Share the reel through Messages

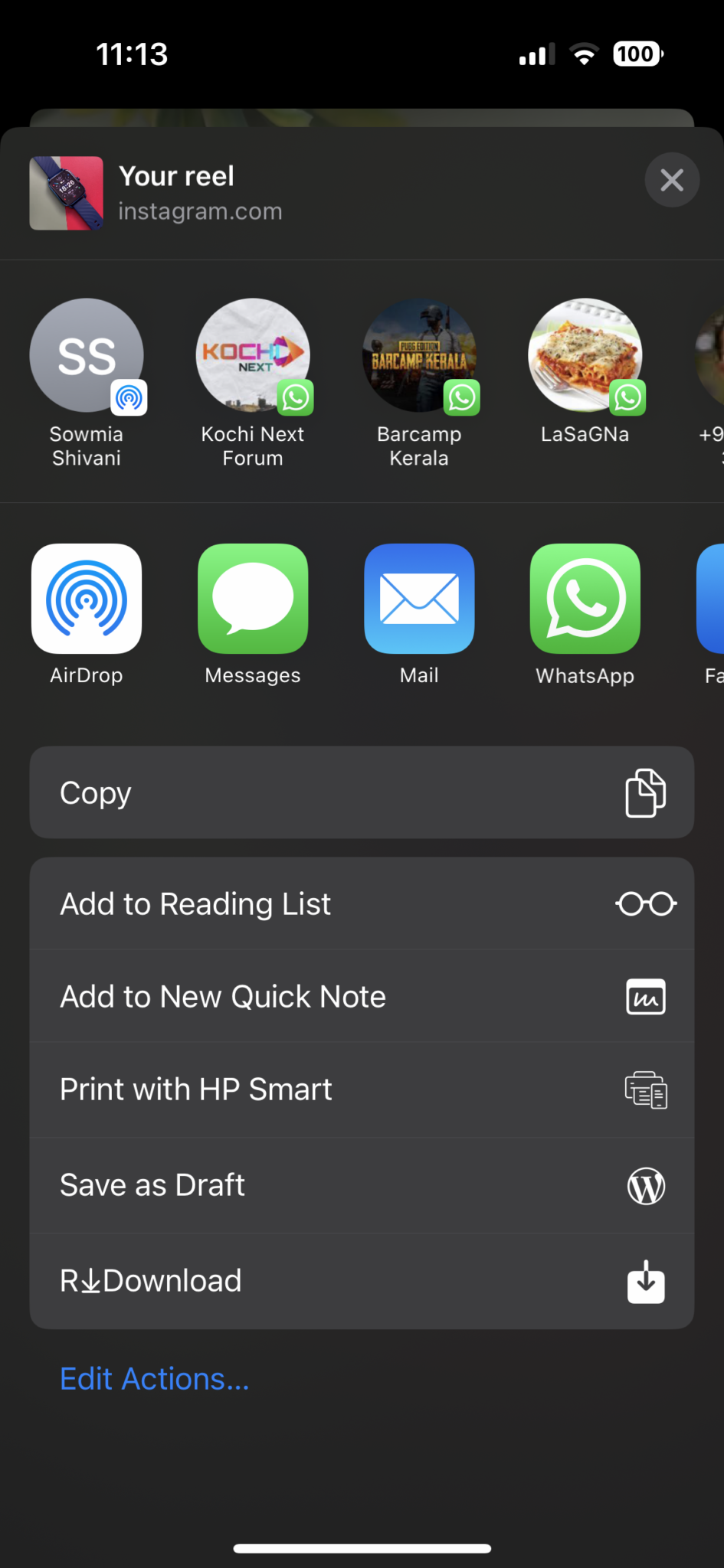click(253, 614)
